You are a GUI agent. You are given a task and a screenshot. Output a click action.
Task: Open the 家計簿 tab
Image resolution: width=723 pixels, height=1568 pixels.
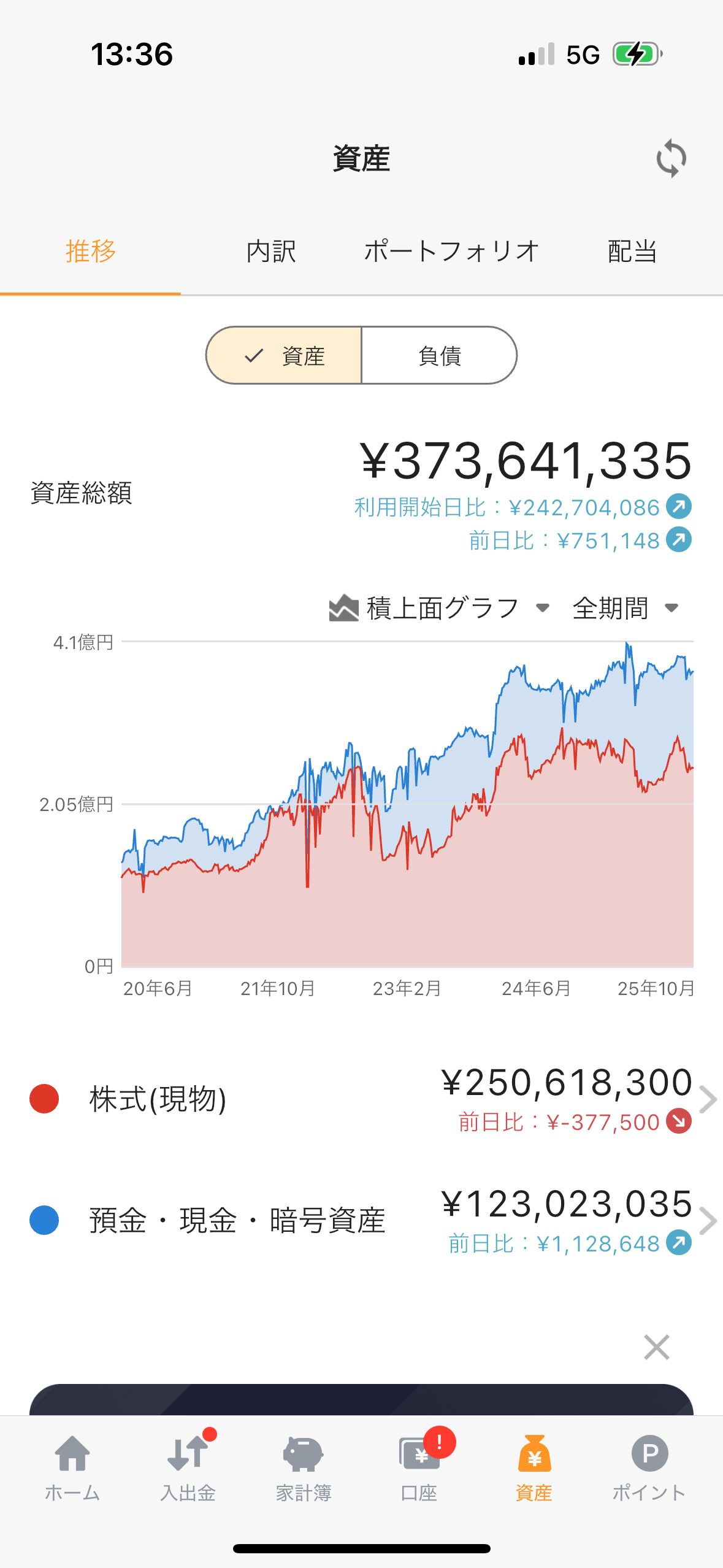303,1466
